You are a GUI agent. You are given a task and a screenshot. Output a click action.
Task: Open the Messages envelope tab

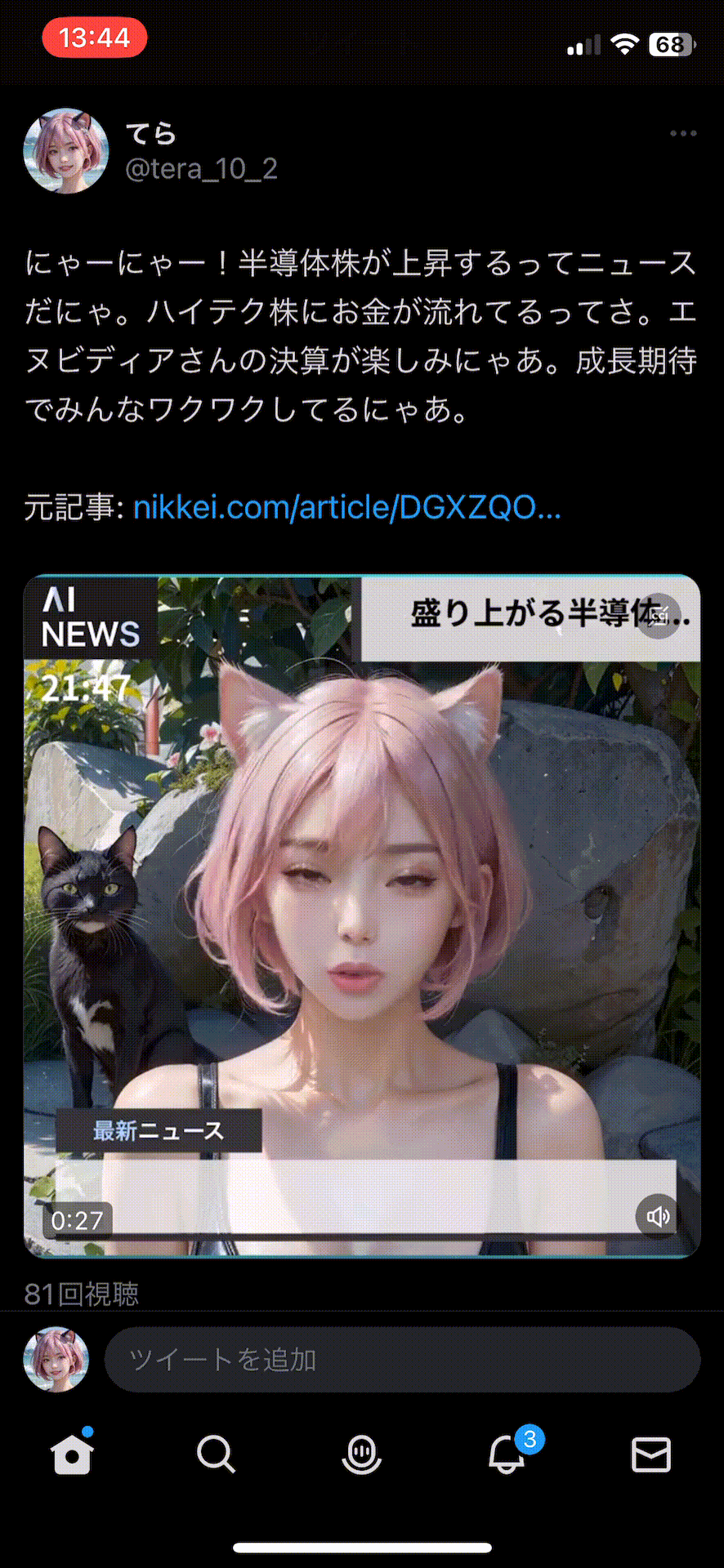(x=651, y=1454)
